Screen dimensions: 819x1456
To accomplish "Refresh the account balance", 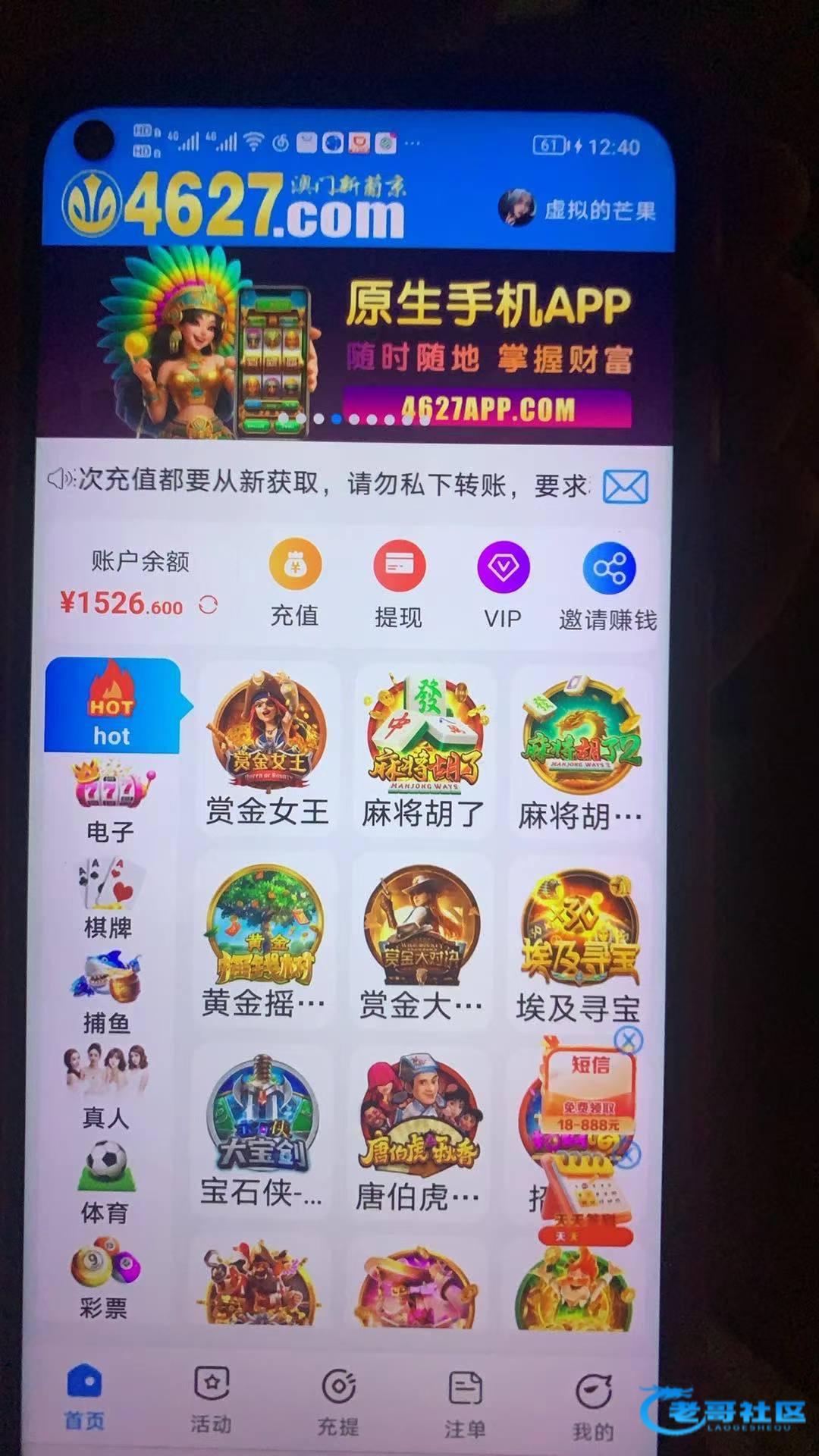I will tap(209, 604).
